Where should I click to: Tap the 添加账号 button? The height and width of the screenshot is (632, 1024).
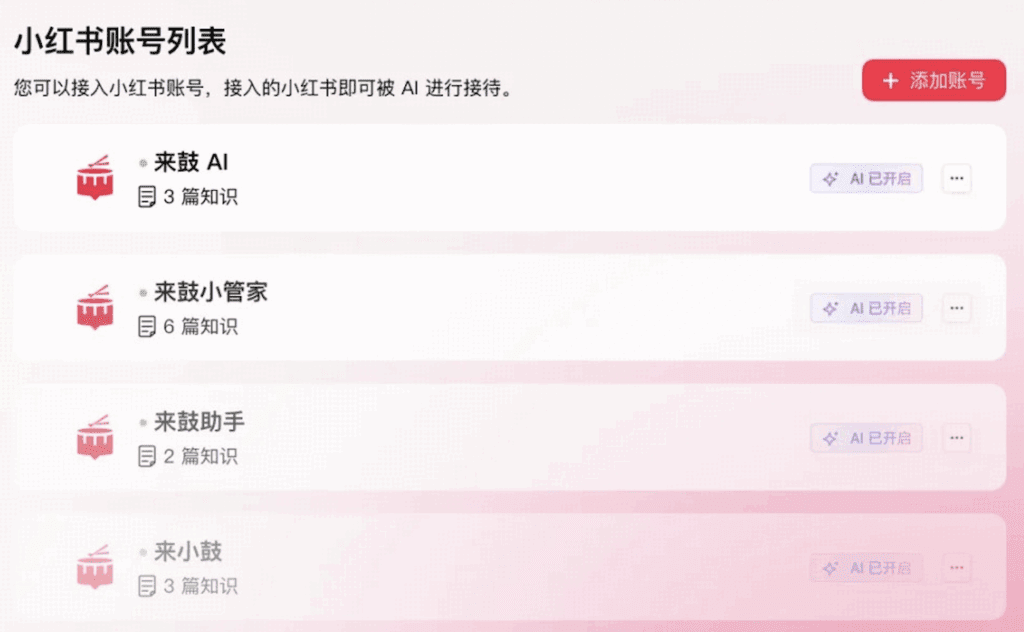933,80
